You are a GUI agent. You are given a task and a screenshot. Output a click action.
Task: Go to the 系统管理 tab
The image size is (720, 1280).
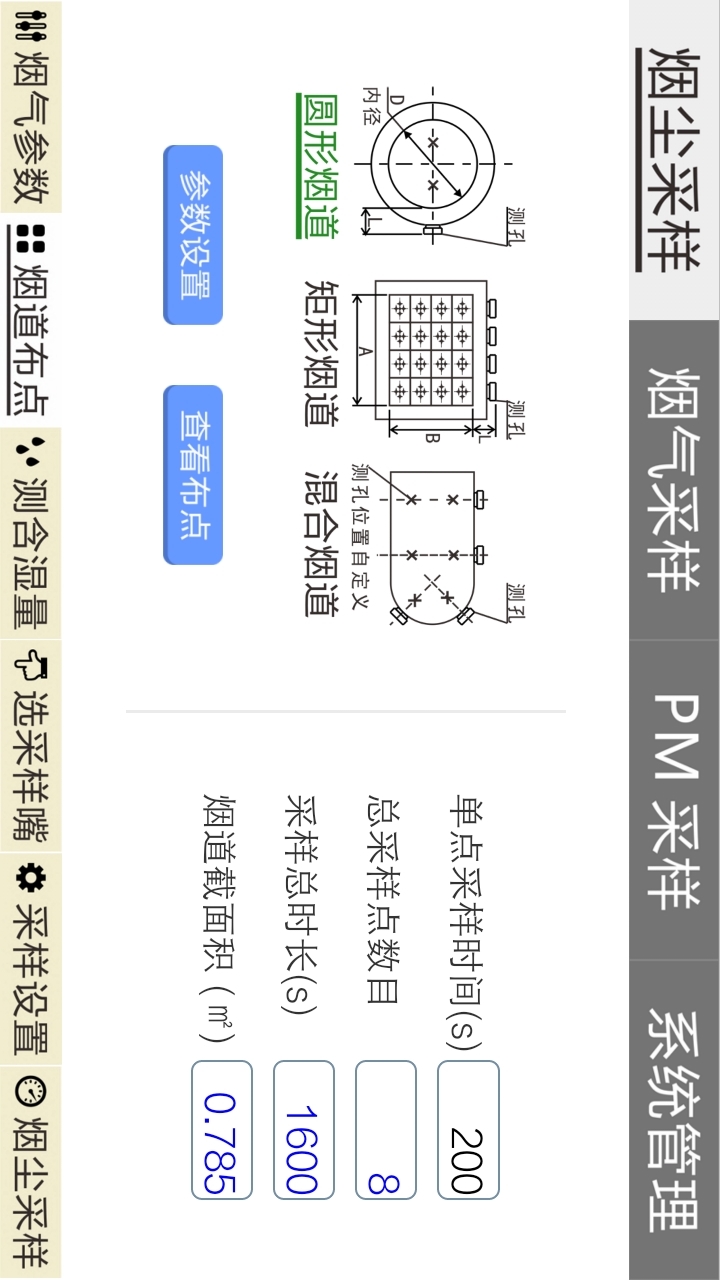tap(674, 1120)
